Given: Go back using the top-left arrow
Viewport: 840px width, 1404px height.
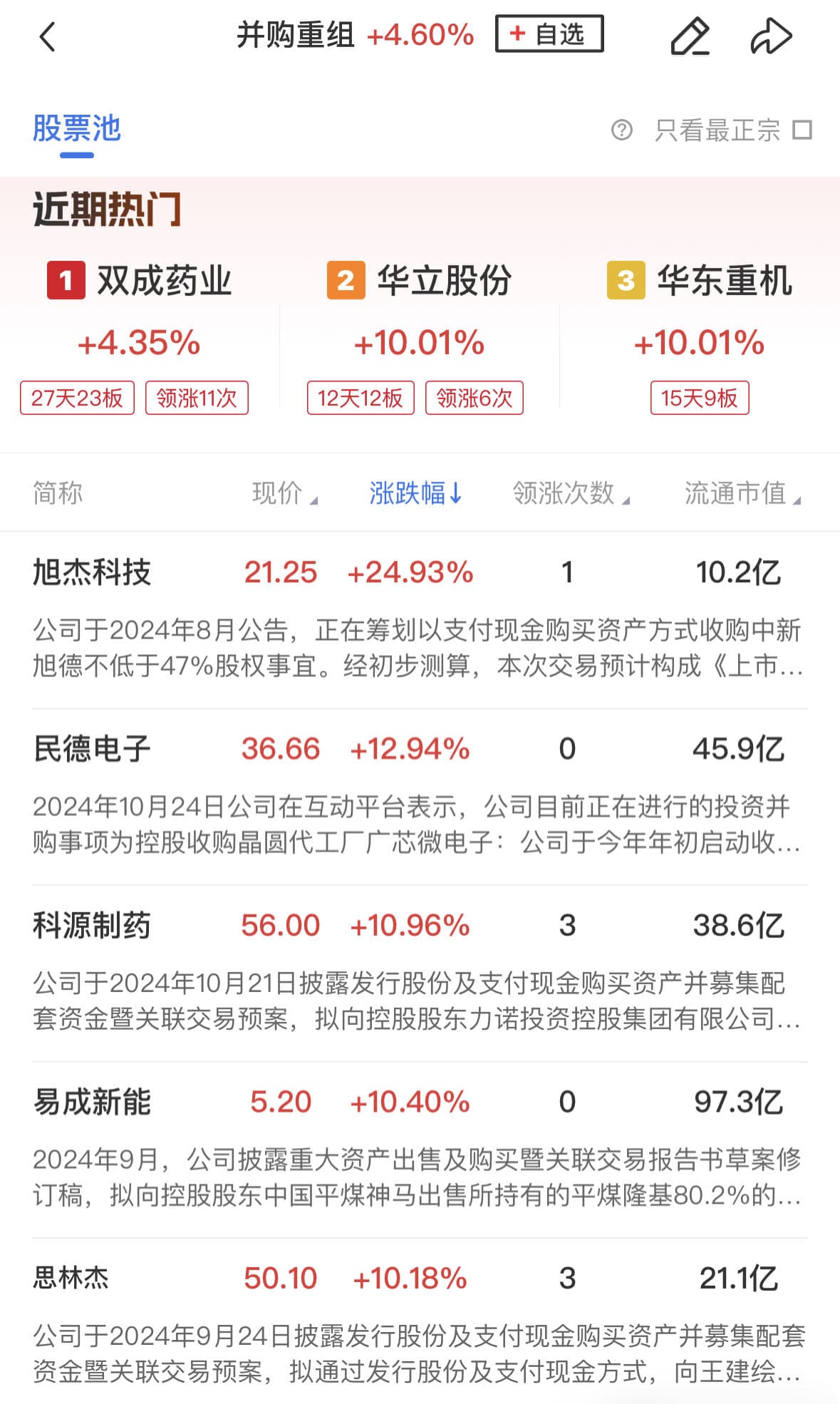Looking at the screenshot, I should click(47, 36).
